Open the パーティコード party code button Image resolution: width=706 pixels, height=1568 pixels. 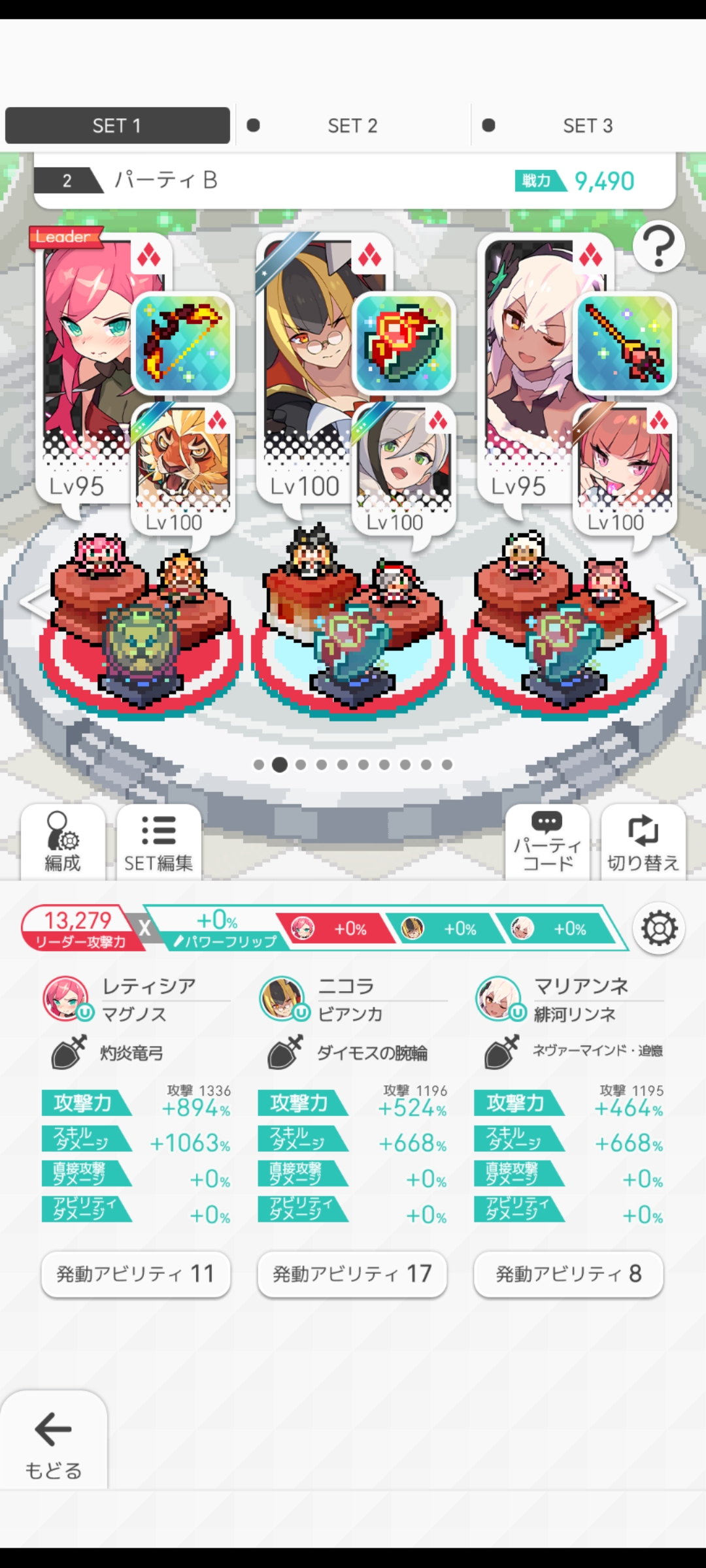[547, 843]
